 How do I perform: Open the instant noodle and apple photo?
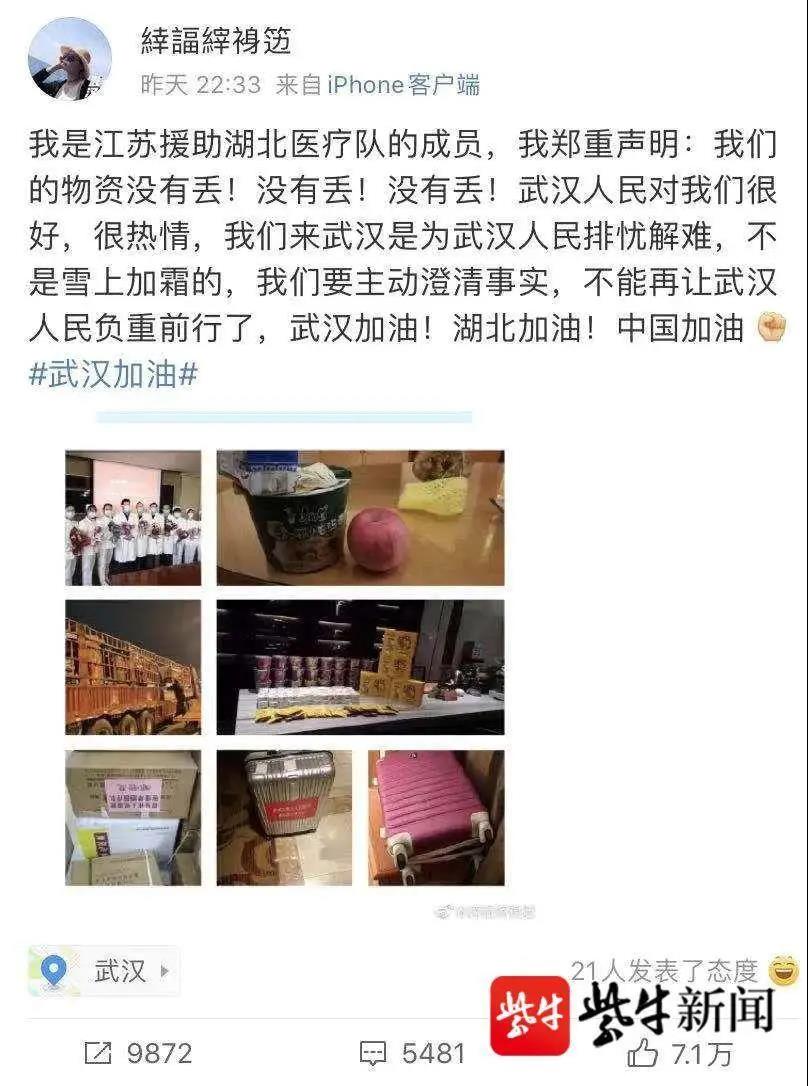[x=360, y=517]
